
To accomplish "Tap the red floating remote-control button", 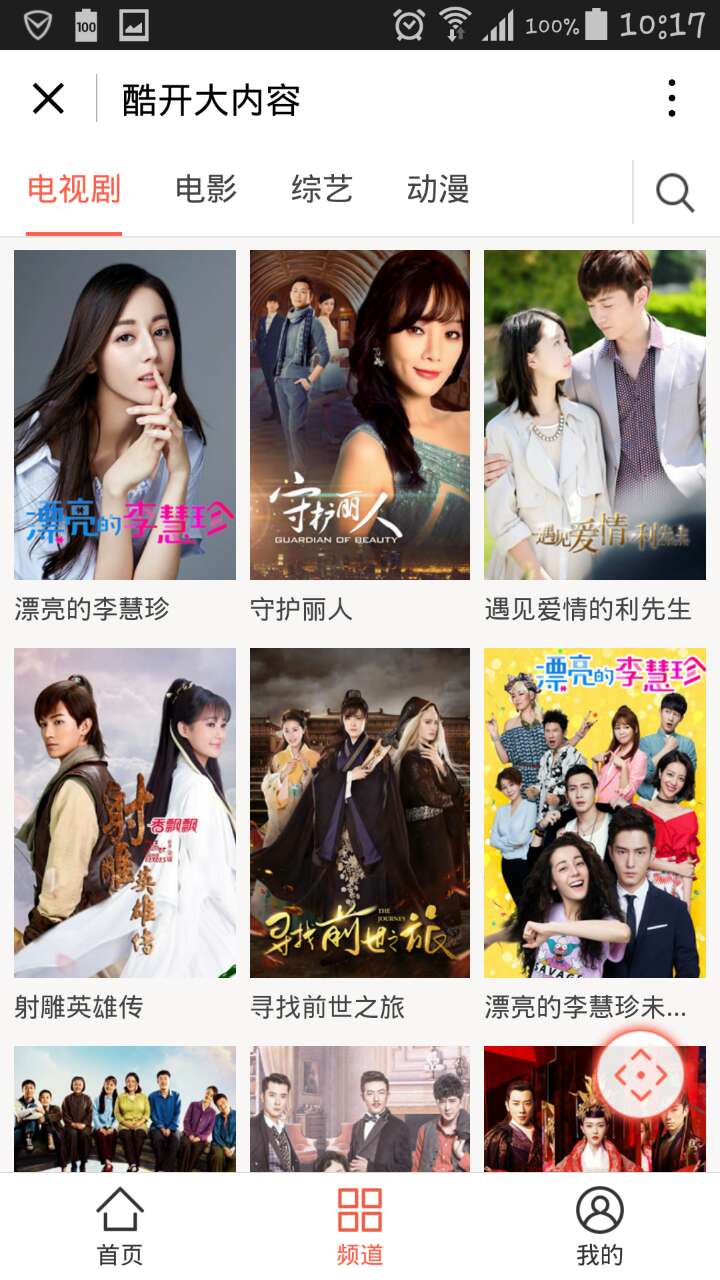I will (x=640, y=1076).
